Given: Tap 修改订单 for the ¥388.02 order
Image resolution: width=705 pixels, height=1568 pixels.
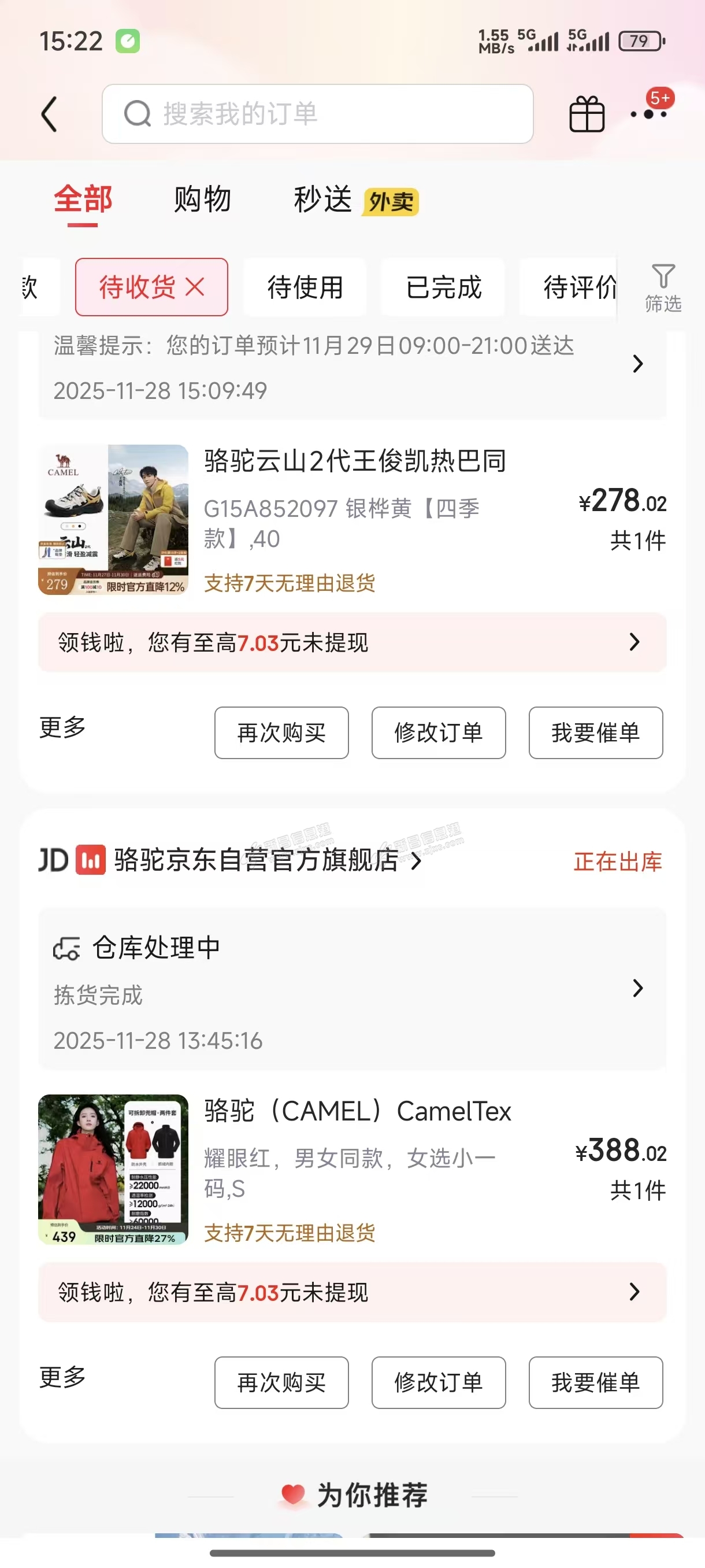Looking at the screenshot, I should coord(438,1382).
